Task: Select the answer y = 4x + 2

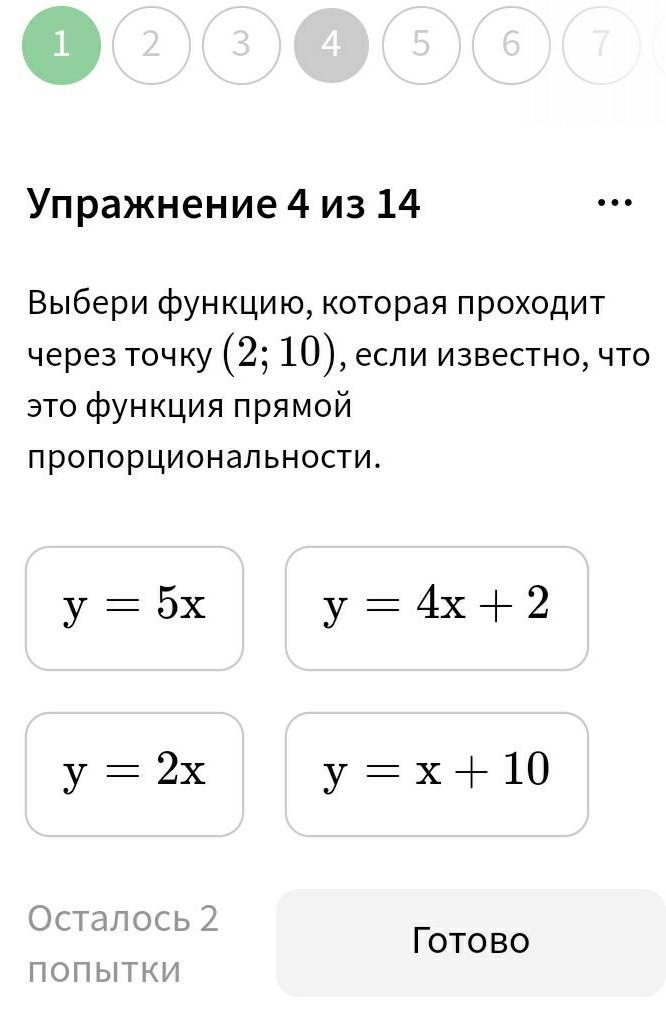Action: (x=436, y=607)
